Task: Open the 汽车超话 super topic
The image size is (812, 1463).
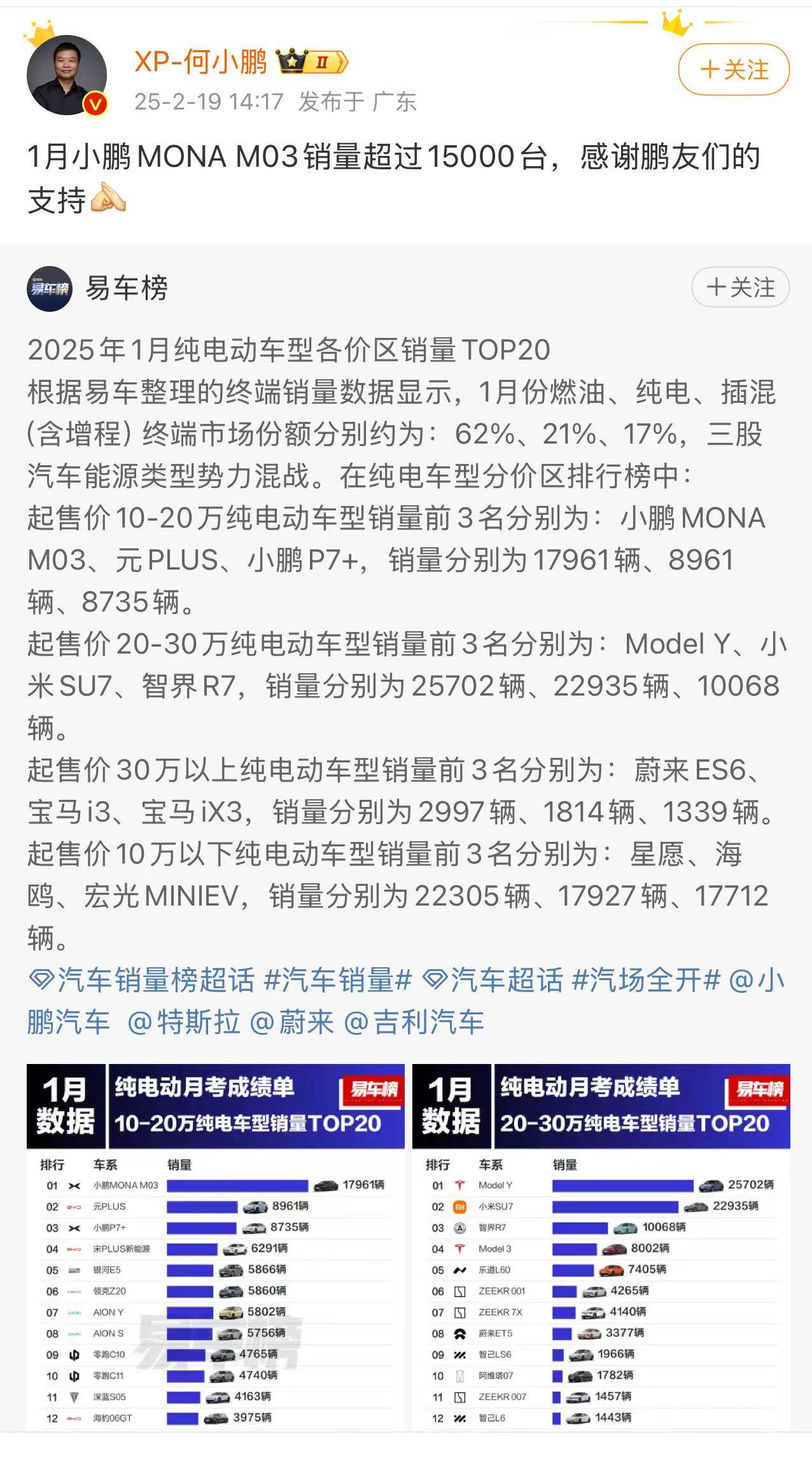Action: click(x=493, y=980)
